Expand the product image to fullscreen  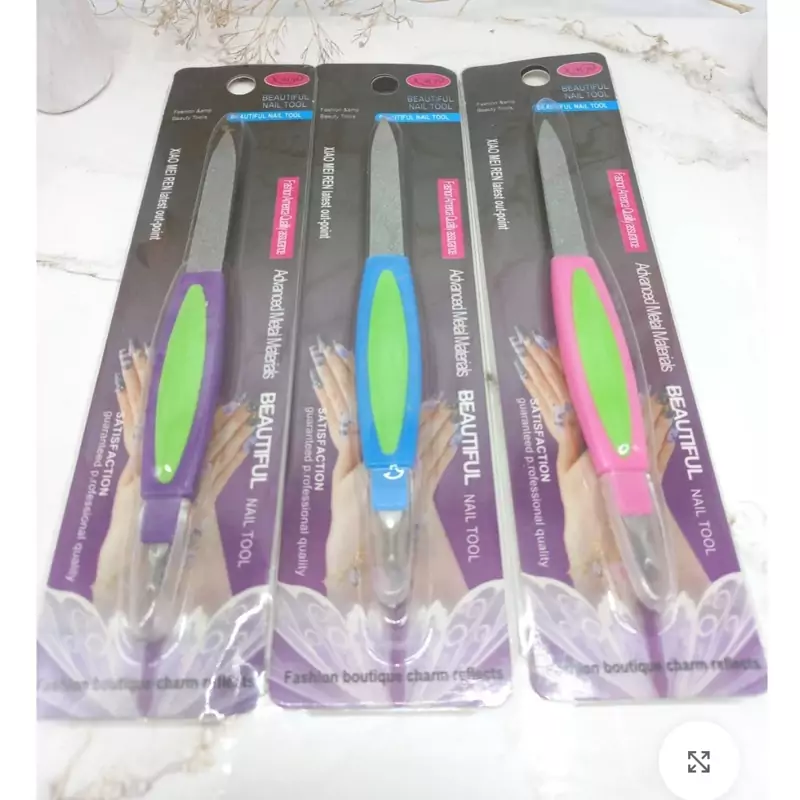tap(699, 760)
